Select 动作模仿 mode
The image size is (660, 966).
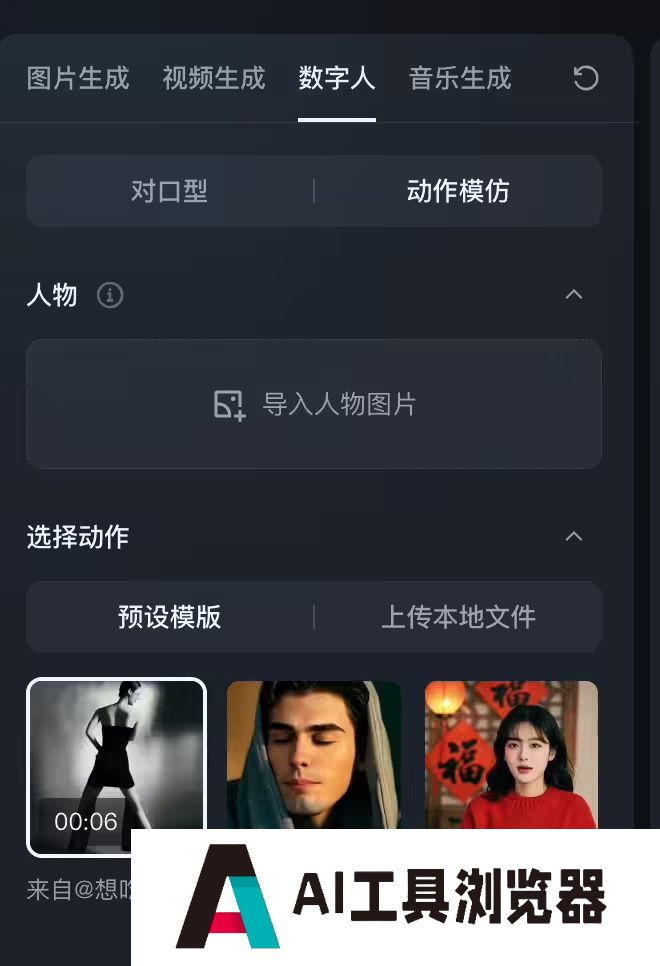tap(458, 191)
